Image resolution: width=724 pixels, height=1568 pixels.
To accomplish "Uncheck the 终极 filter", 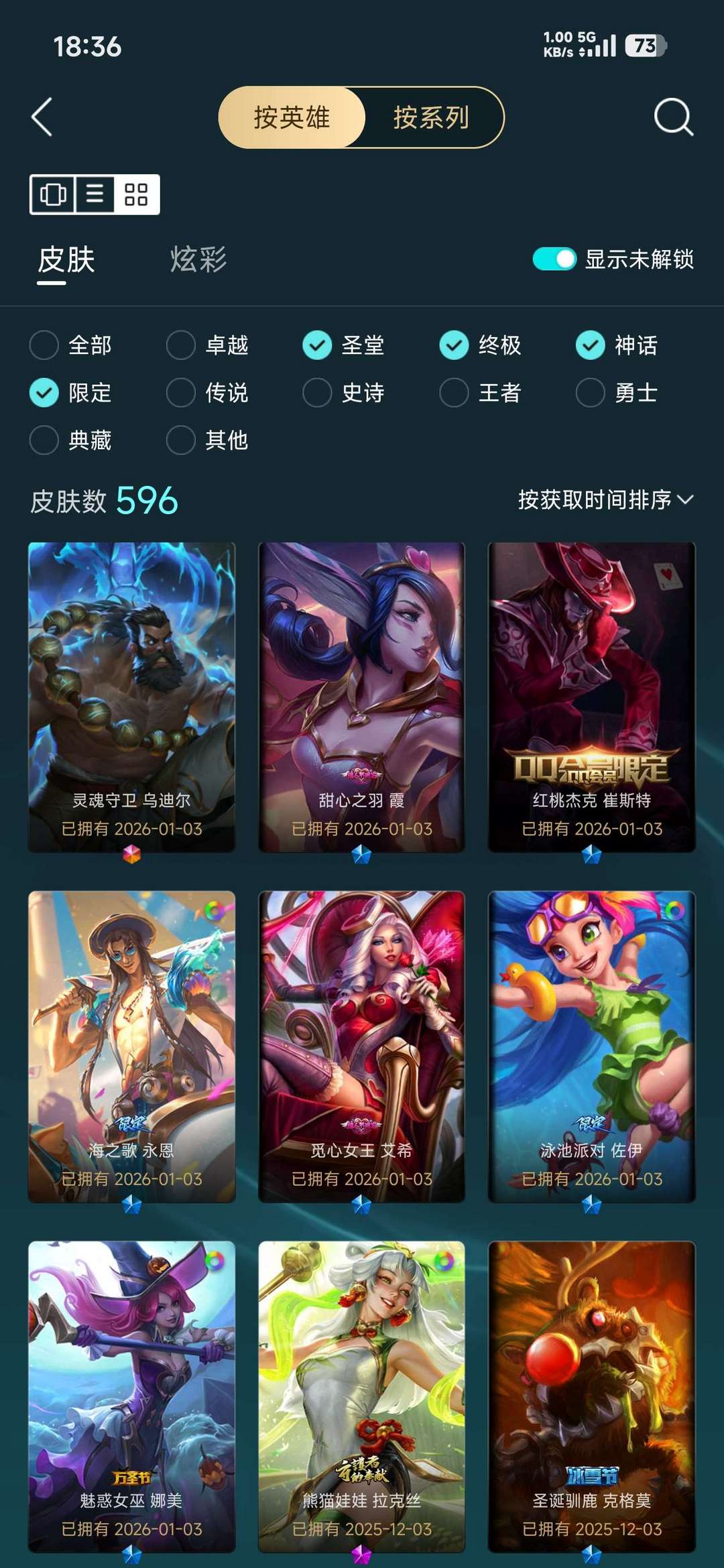I will click(454, 345).
